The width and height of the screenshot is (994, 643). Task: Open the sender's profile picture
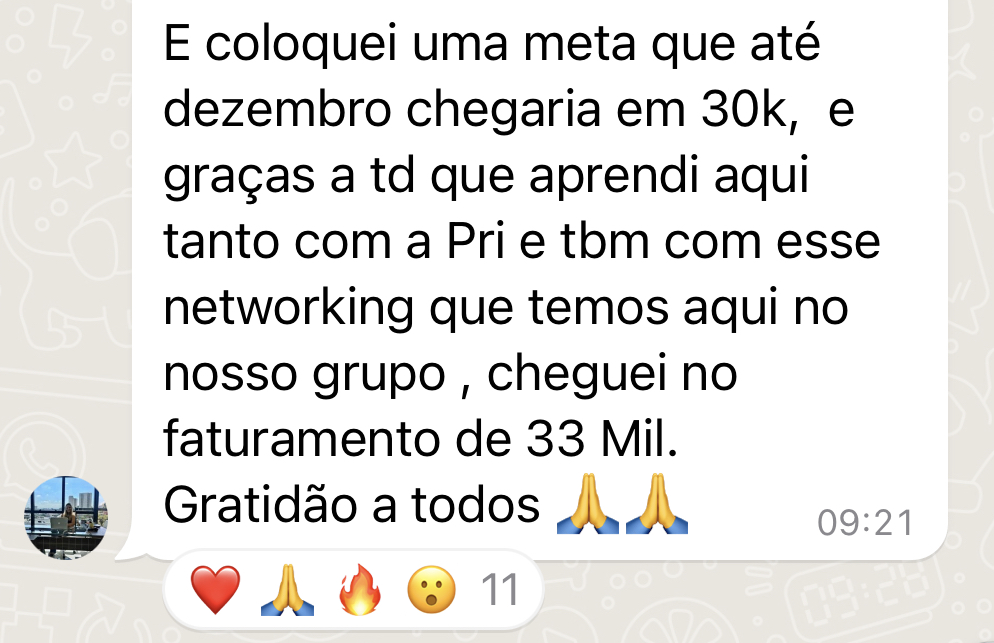(66, 517)
